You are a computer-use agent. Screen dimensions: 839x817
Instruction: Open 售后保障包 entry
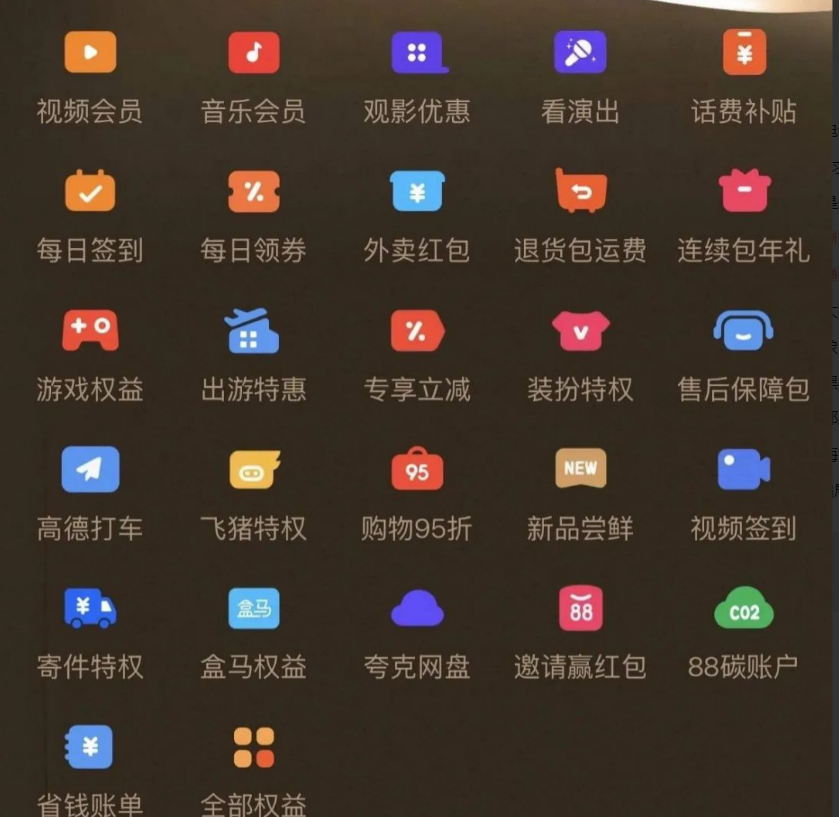click(x=744, y=330)
